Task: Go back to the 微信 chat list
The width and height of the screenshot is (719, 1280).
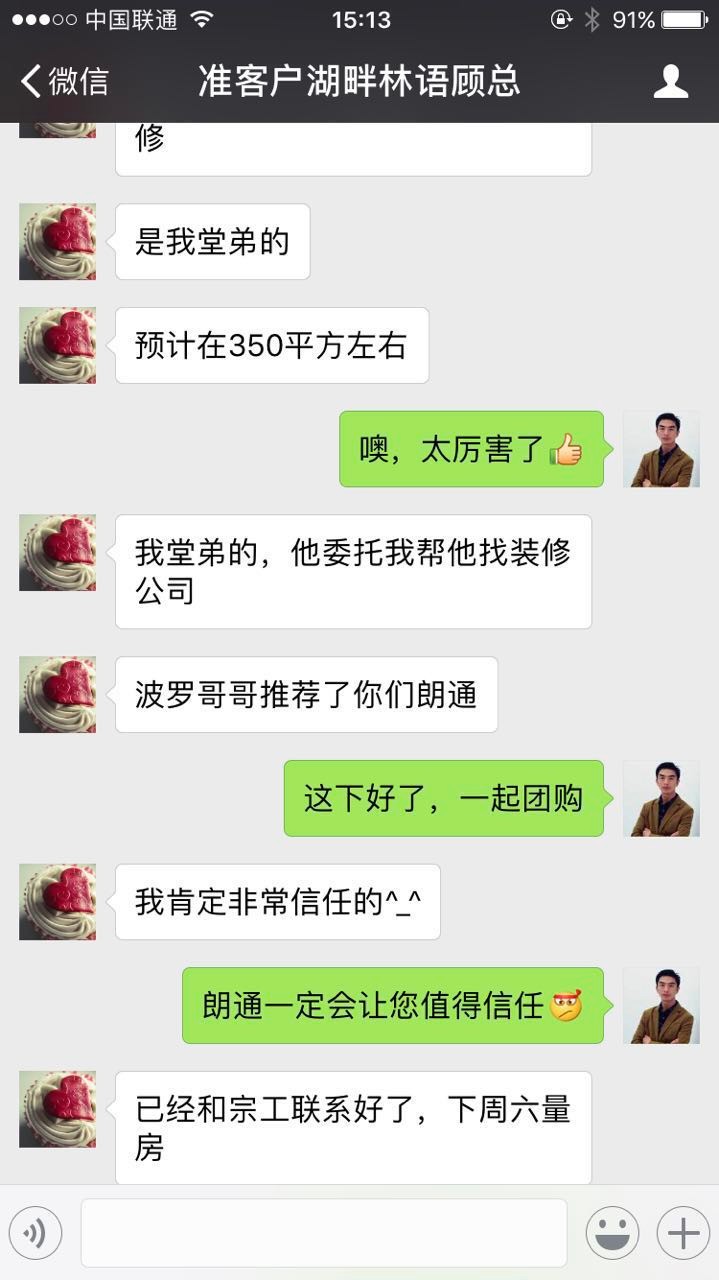Action: (x=64, y=81)
